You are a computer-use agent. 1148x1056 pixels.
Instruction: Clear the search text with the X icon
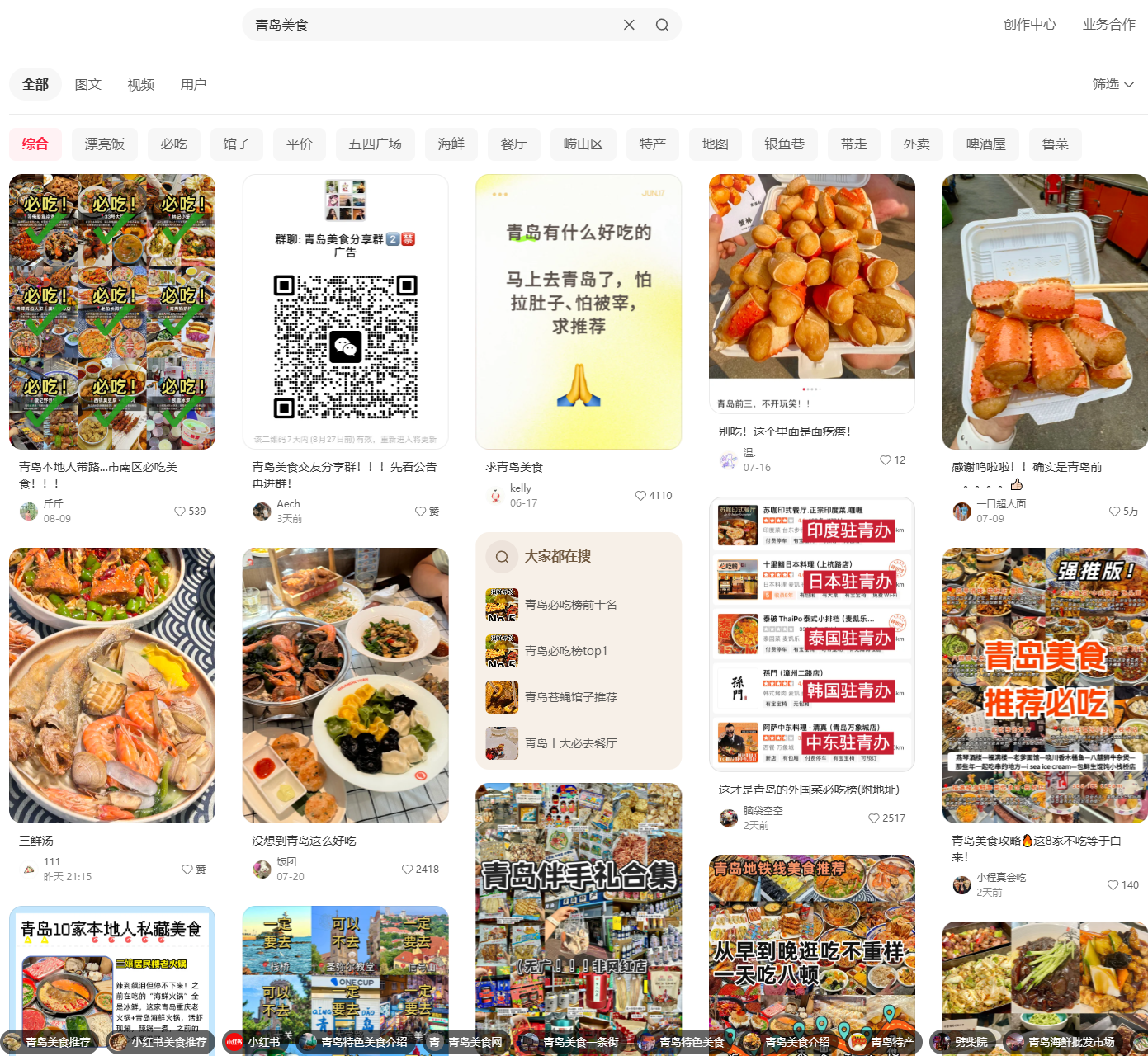[629, 25]
